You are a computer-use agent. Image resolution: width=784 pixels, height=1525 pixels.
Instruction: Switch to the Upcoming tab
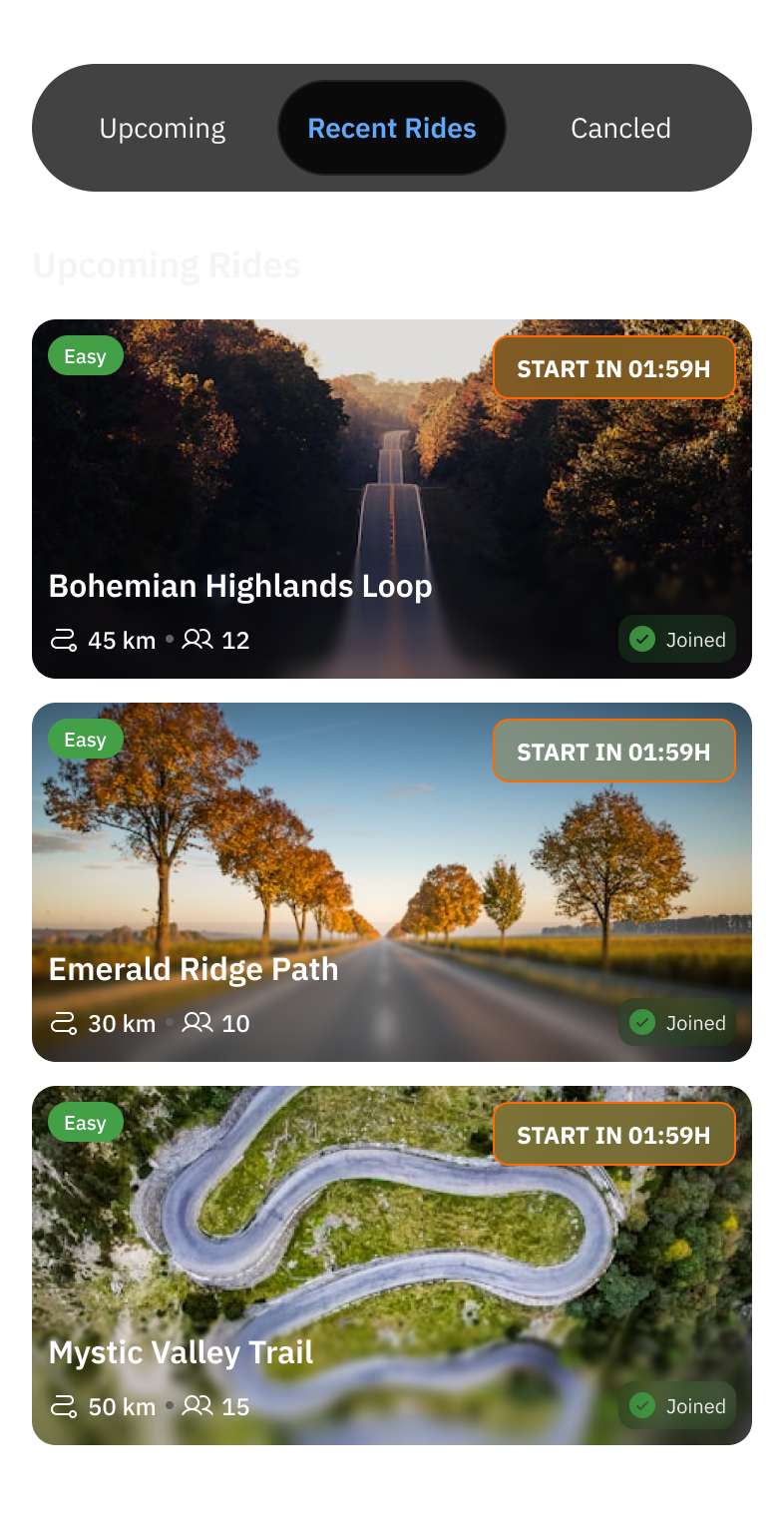(x=163, y=128)
